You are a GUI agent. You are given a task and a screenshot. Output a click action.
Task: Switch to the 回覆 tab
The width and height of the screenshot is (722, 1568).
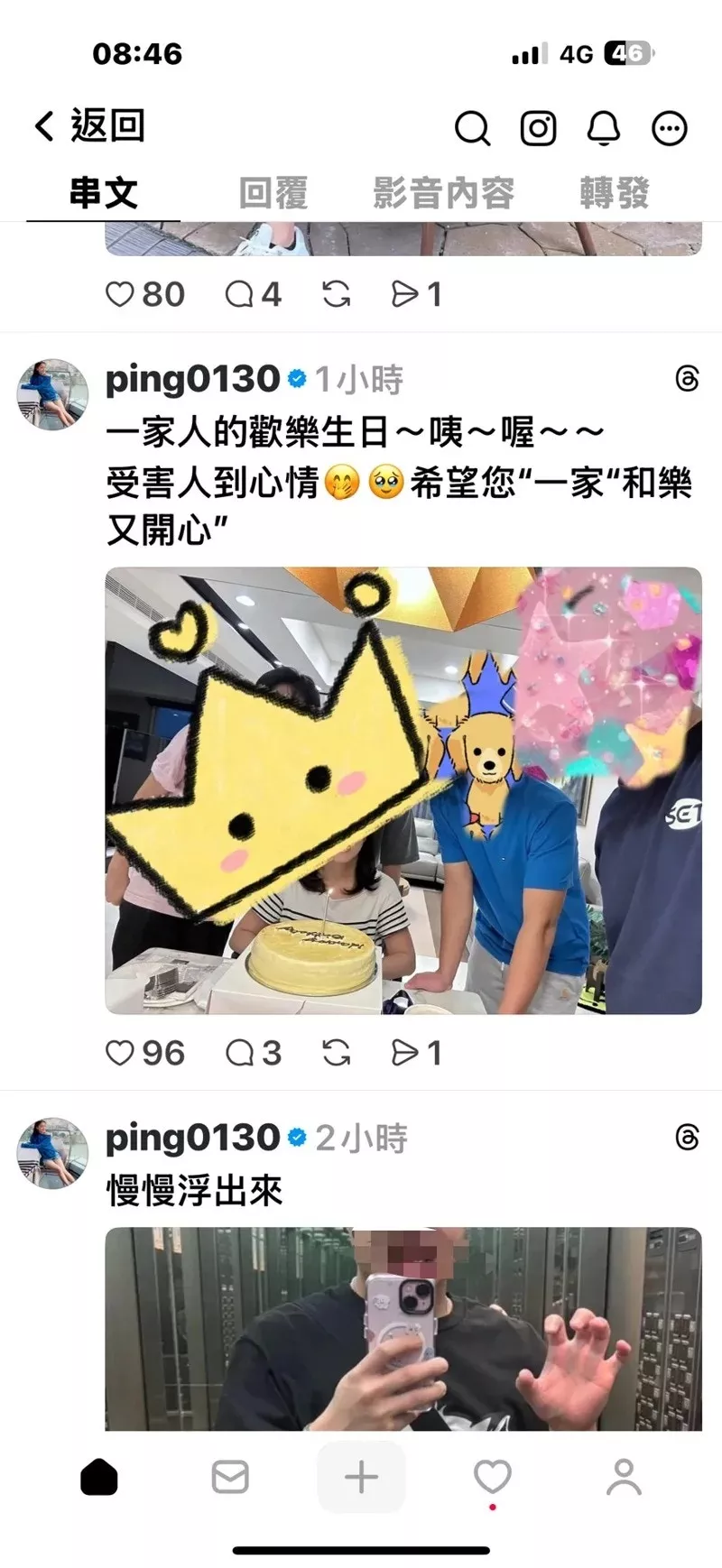pyautogui.click(x=273, y=191)
